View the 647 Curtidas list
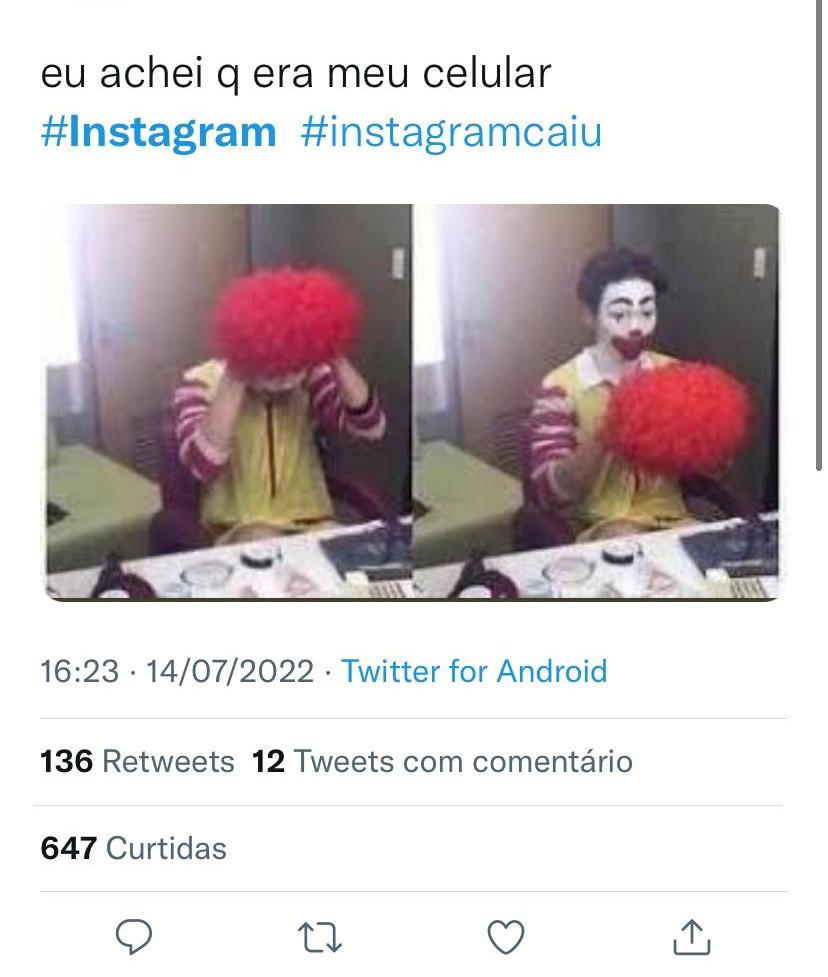Viewport: 828px width, 977px height. pos(134,849)
